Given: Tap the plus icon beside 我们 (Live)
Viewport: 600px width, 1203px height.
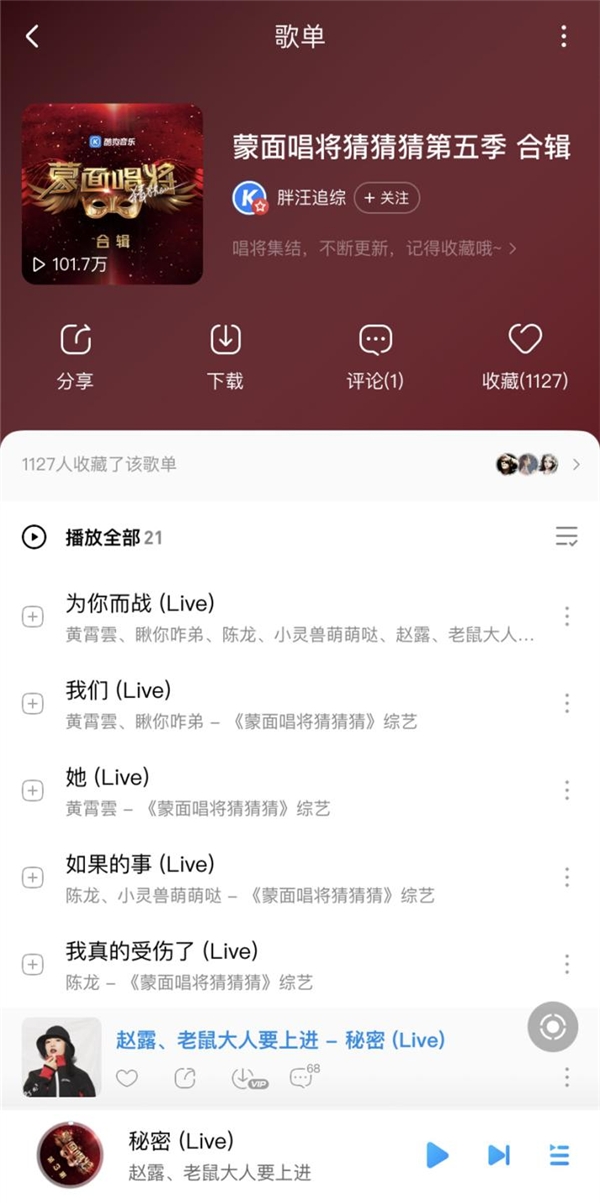Looking at the screenshot, I should pos(33,704).
